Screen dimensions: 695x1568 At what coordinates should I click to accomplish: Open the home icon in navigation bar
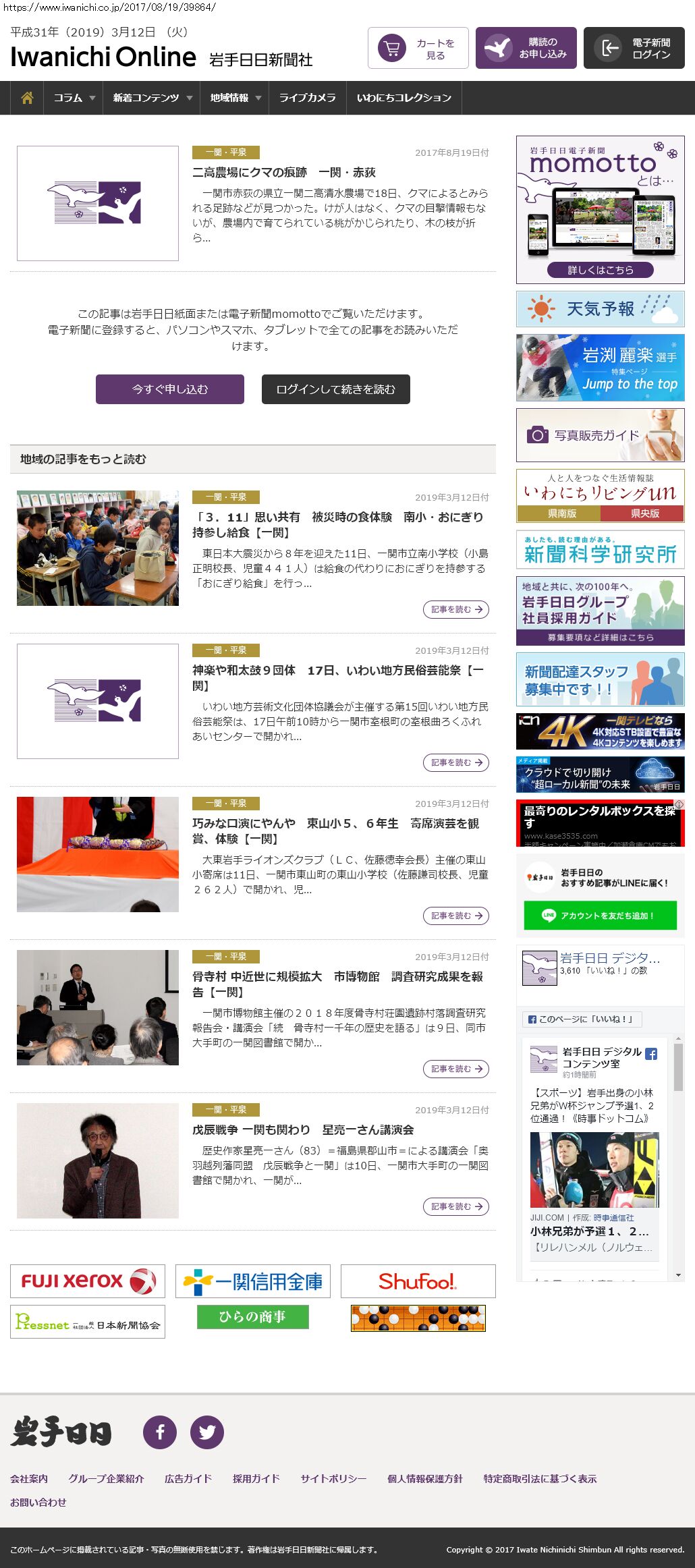pos(27,98)
